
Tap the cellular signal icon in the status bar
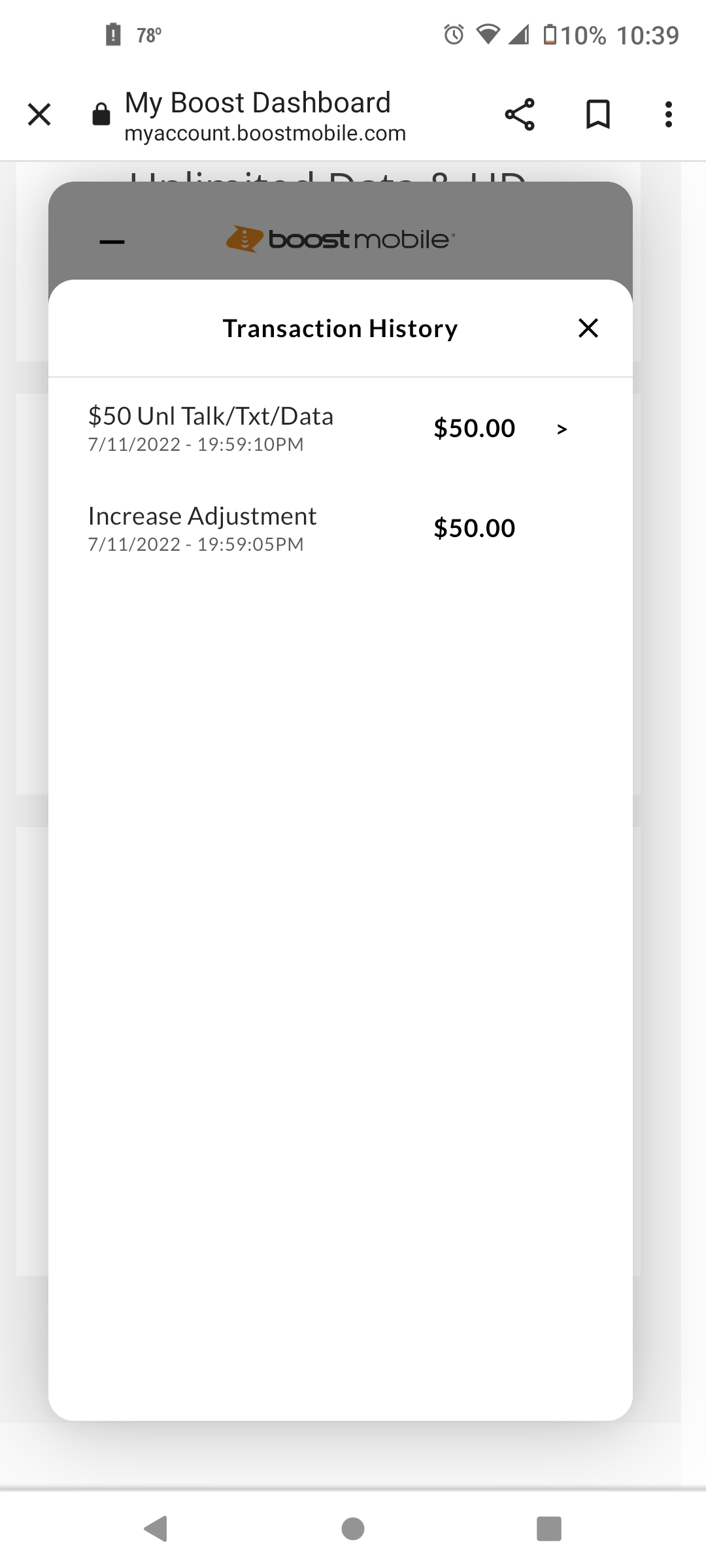pyautogui.click(x=518, y=34)
